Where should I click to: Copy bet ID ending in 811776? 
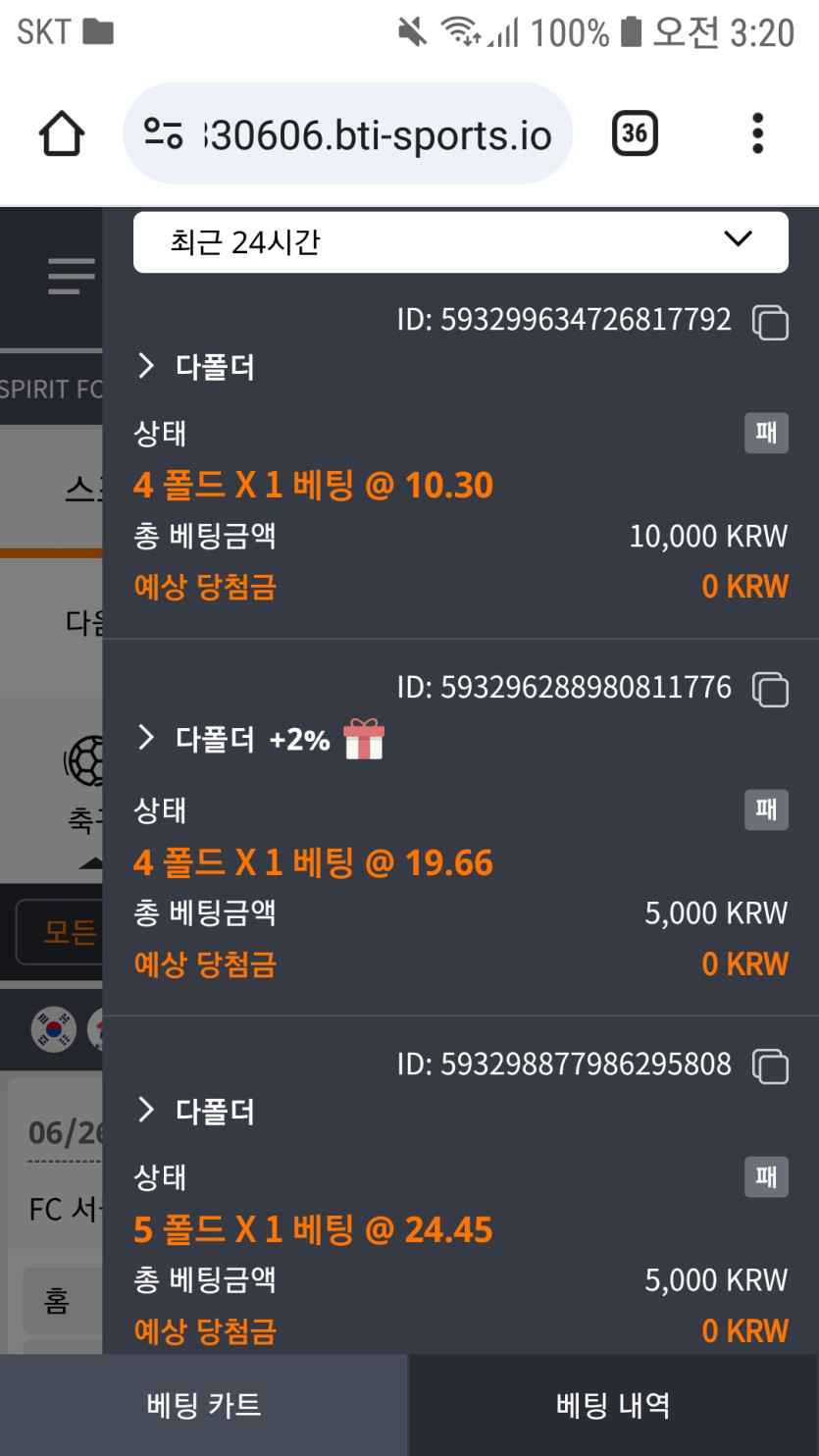click(770, 689)
